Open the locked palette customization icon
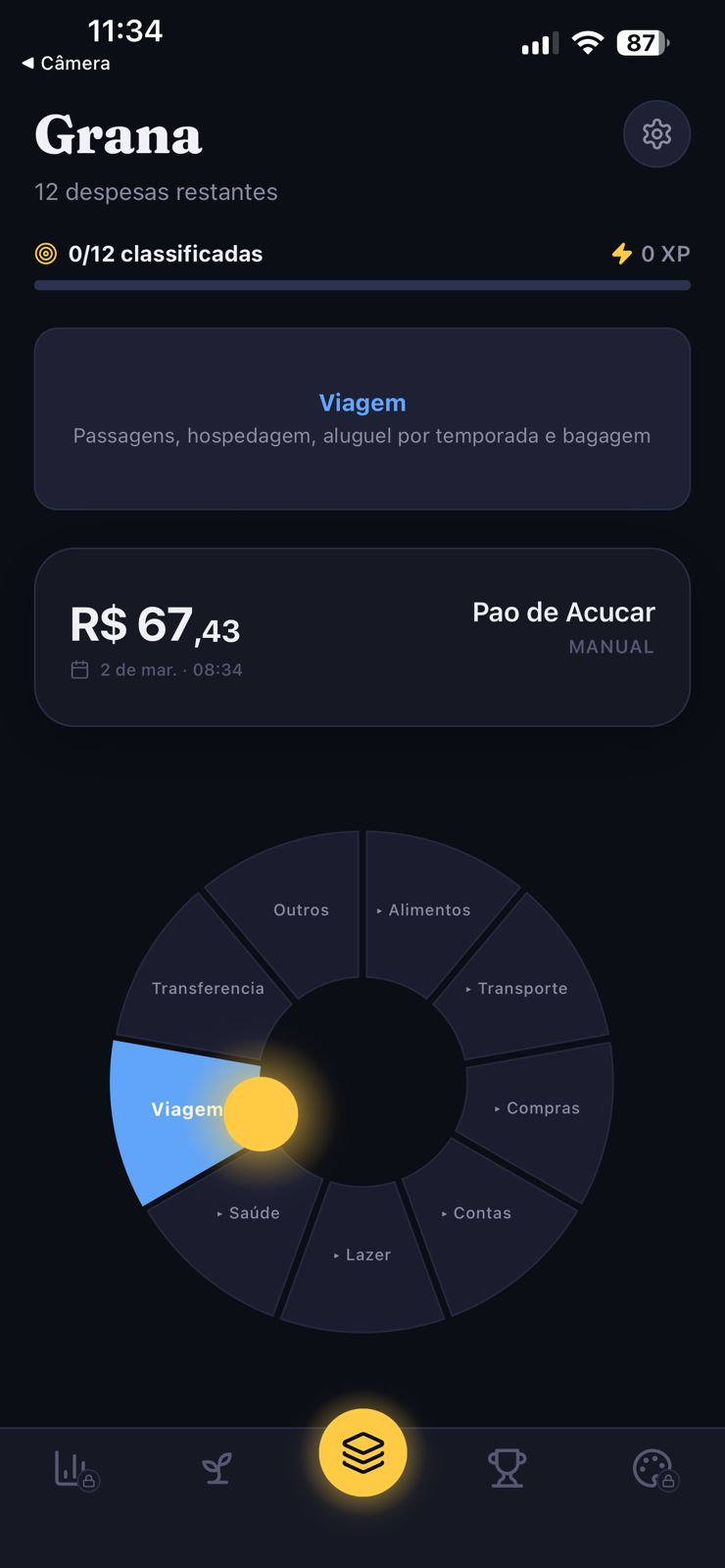725x1568 pixels. coord(652,1466)
